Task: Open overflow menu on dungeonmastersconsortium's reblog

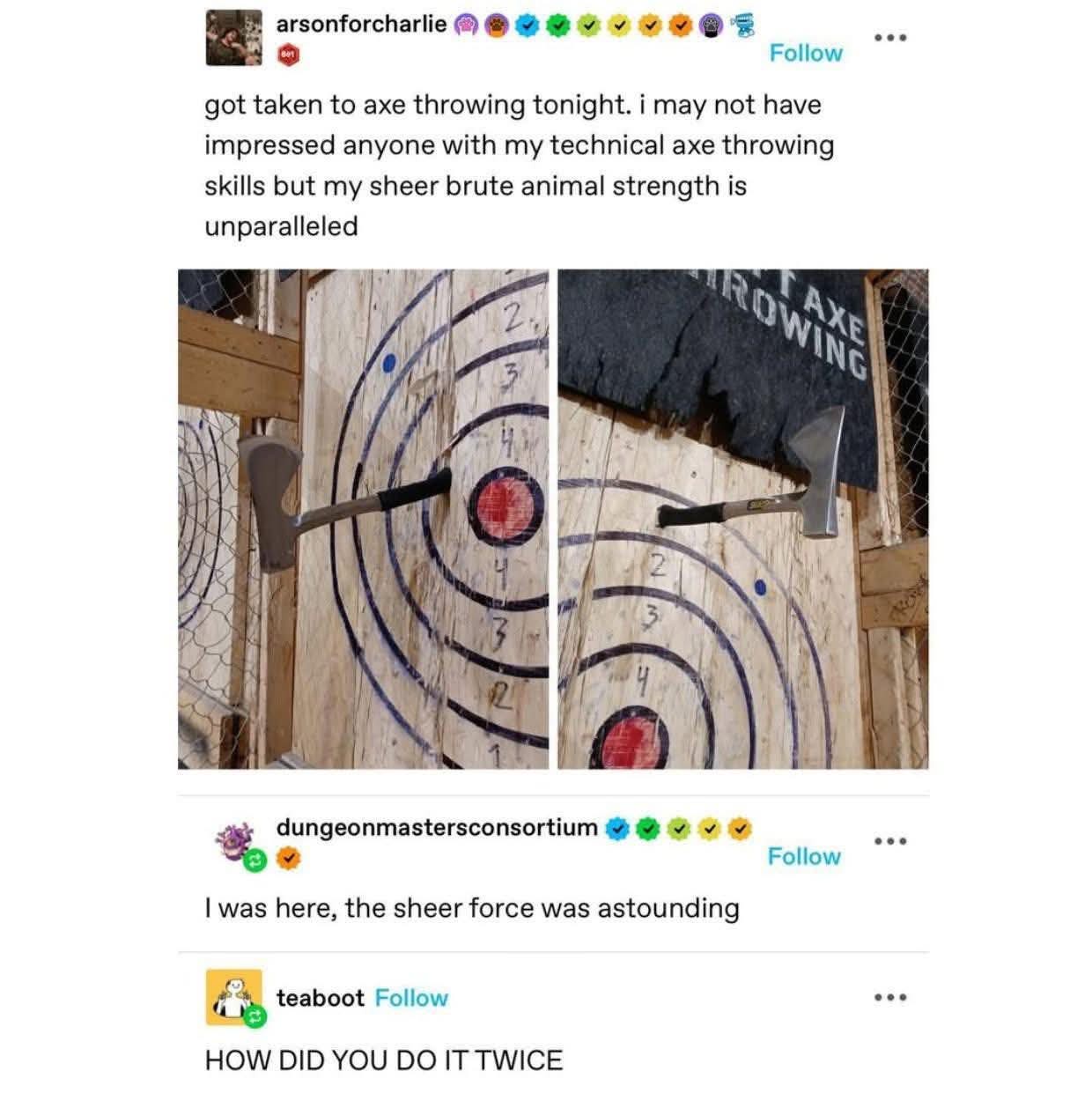Action: (889, 841)
